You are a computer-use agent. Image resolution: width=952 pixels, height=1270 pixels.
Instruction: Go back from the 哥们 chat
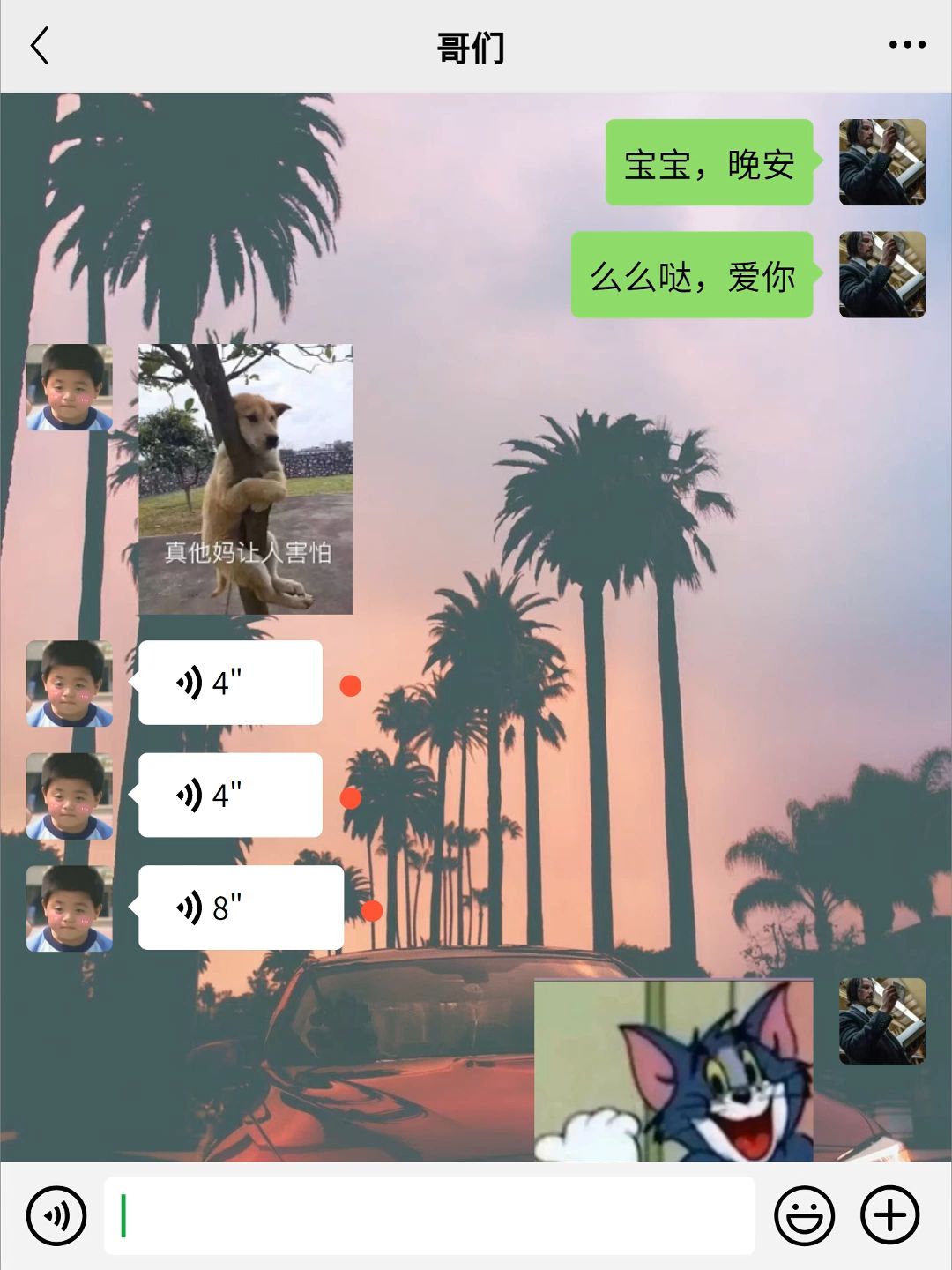40,46
